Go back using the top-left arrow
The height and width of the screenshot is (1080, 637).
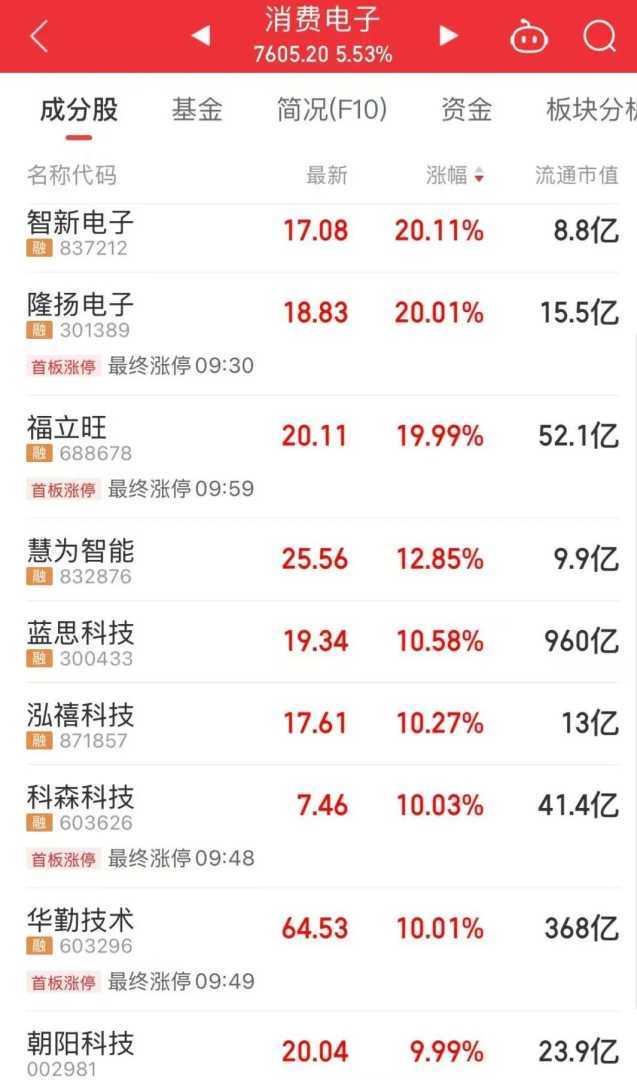pyautogui.click(x=39, y=37)
